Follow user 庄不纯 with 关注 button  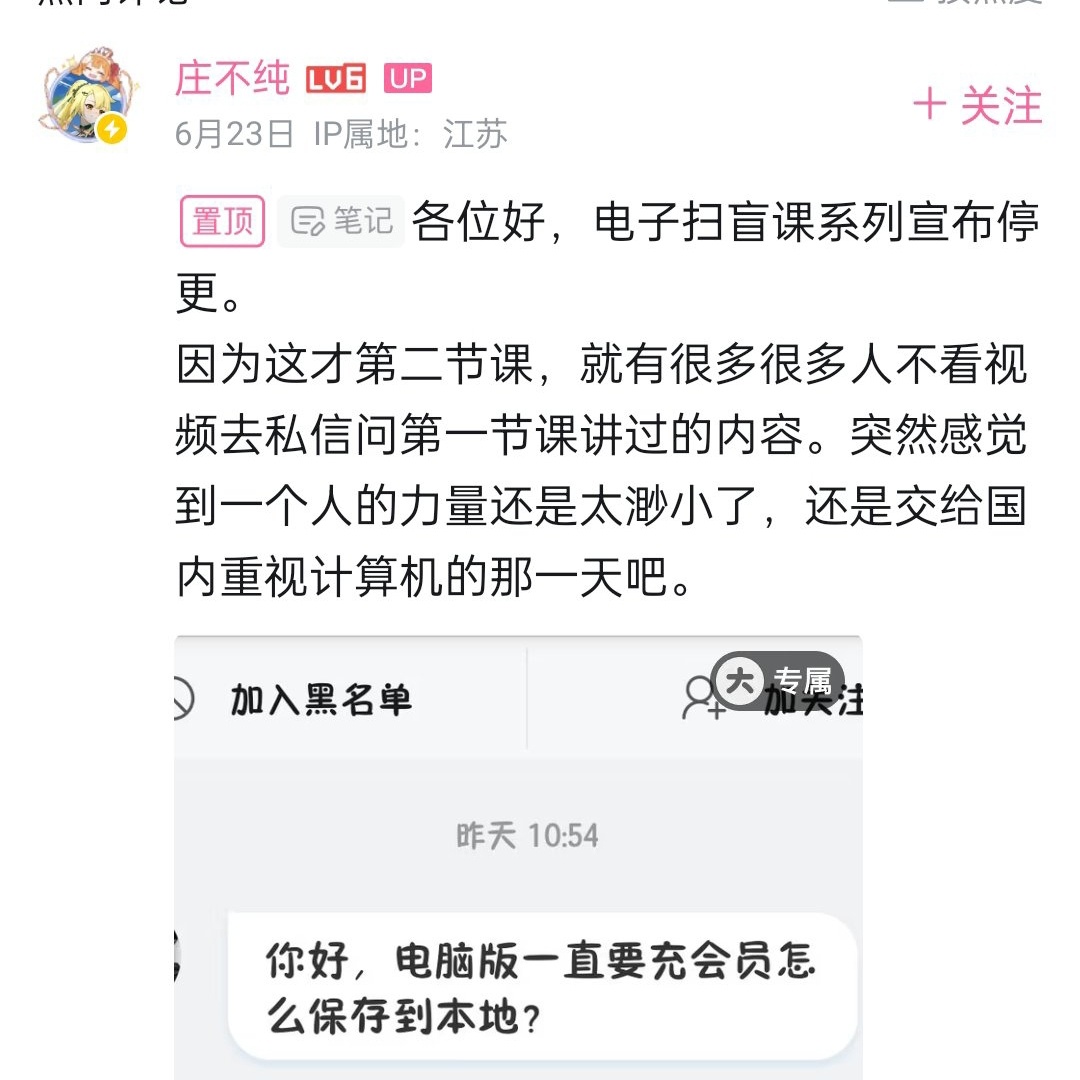[977, 106]
